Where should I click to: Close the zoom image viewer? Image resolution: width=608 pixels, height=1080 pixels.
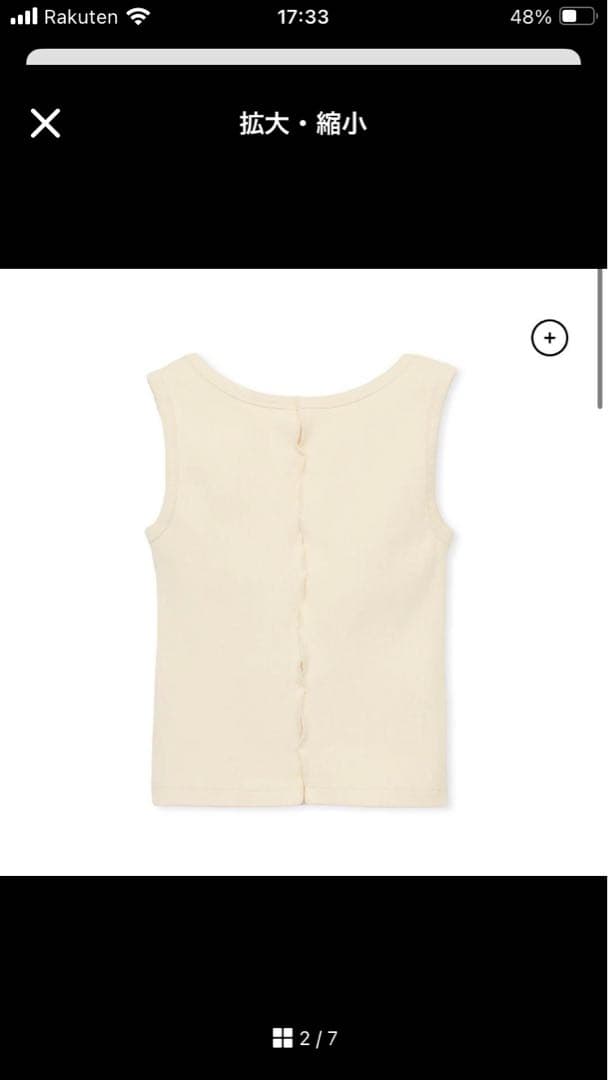[45, 123]
